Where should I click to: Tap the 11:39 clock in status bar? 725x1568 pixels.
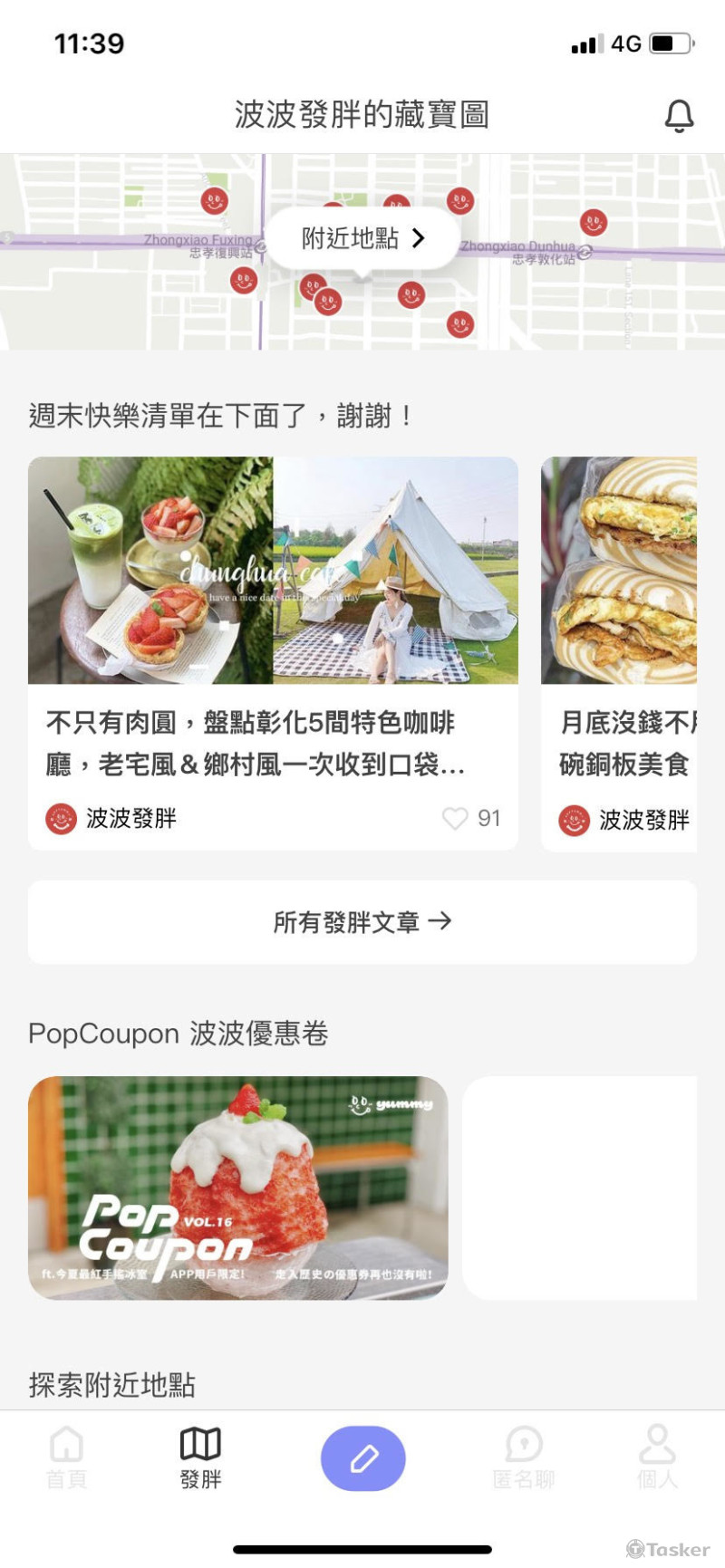coord(88,43)
